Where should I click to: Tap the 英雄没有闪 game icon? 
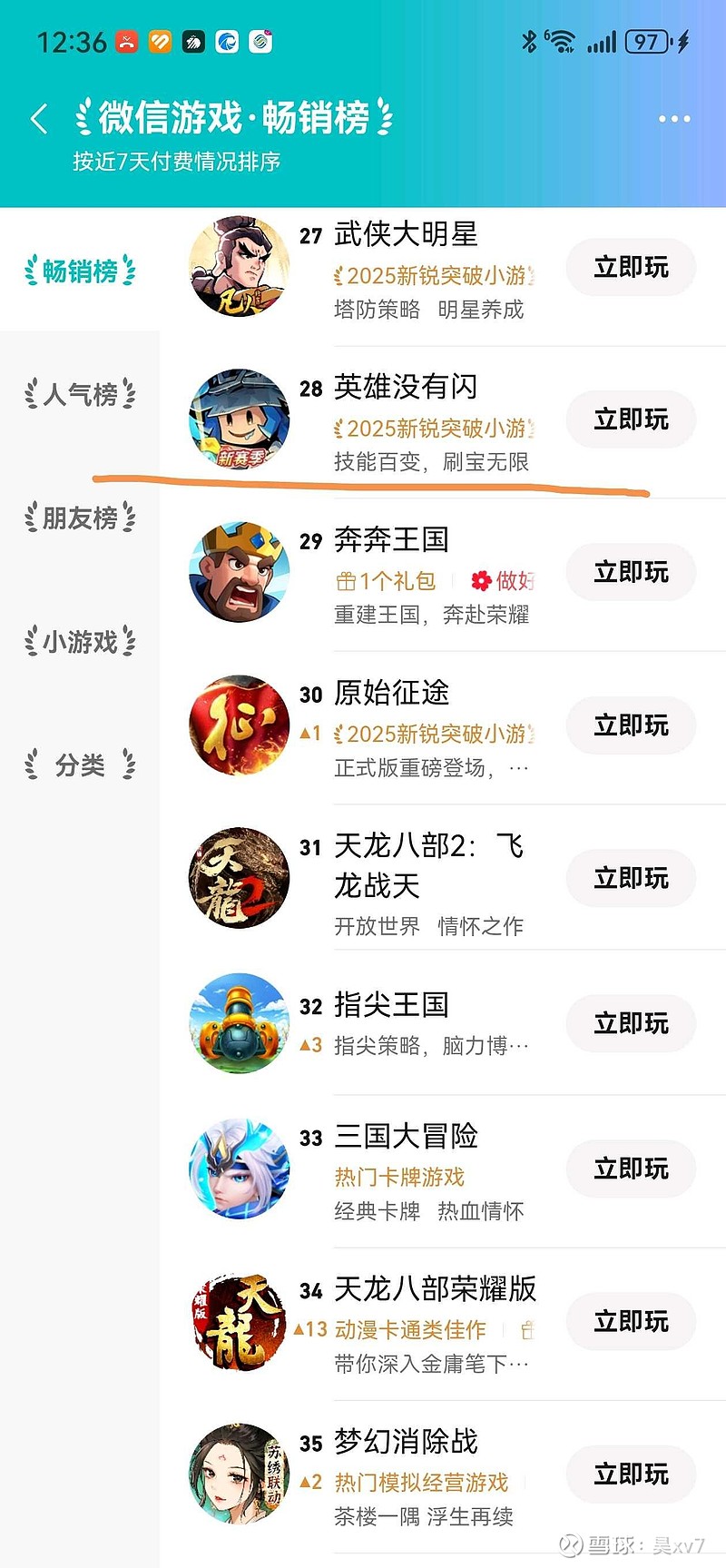pos(238,419)
